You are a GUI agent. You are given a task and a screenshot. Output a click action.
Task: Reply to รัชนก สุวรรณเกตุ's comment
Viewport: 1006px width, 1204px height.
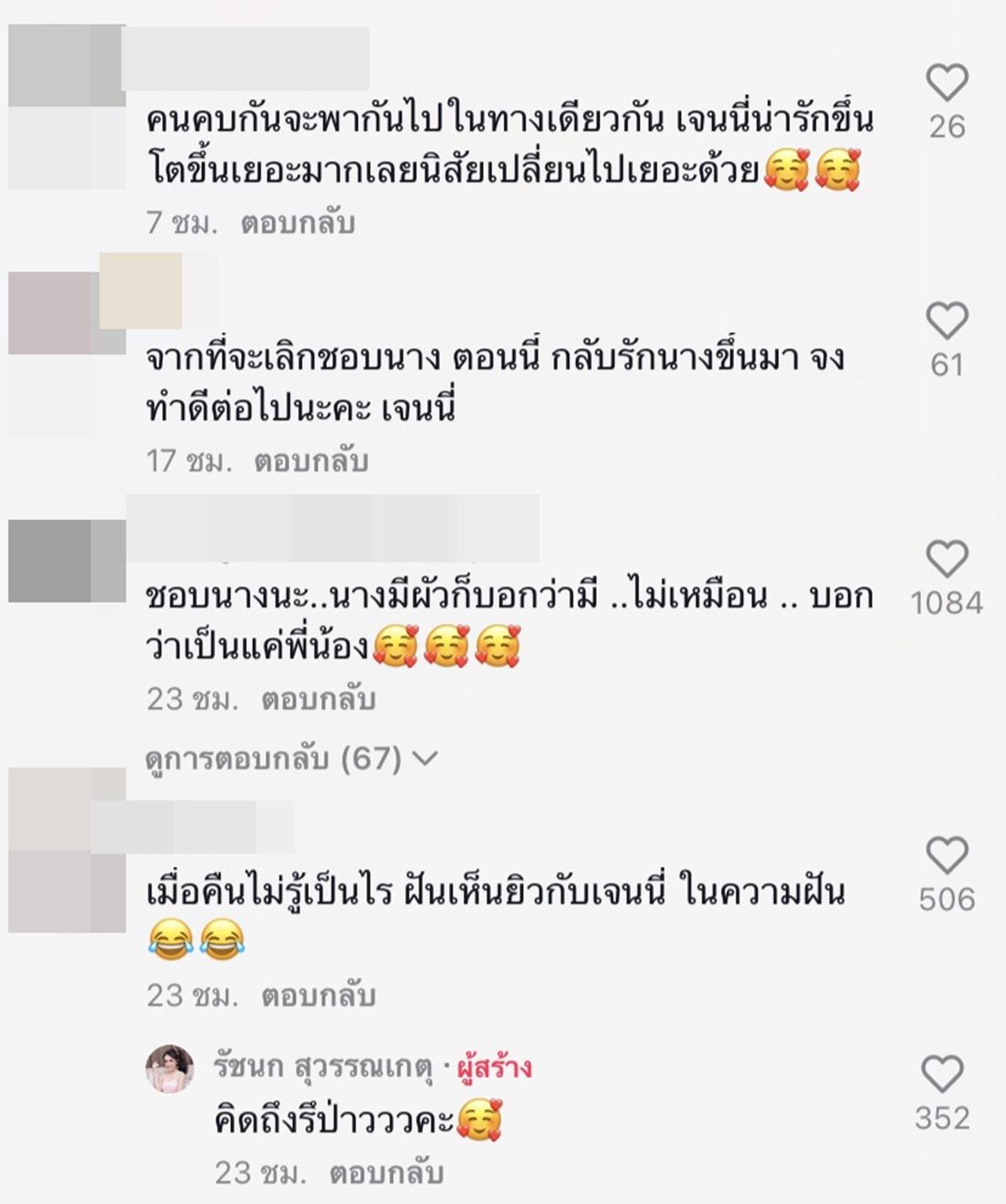[x=386, y=1174]
